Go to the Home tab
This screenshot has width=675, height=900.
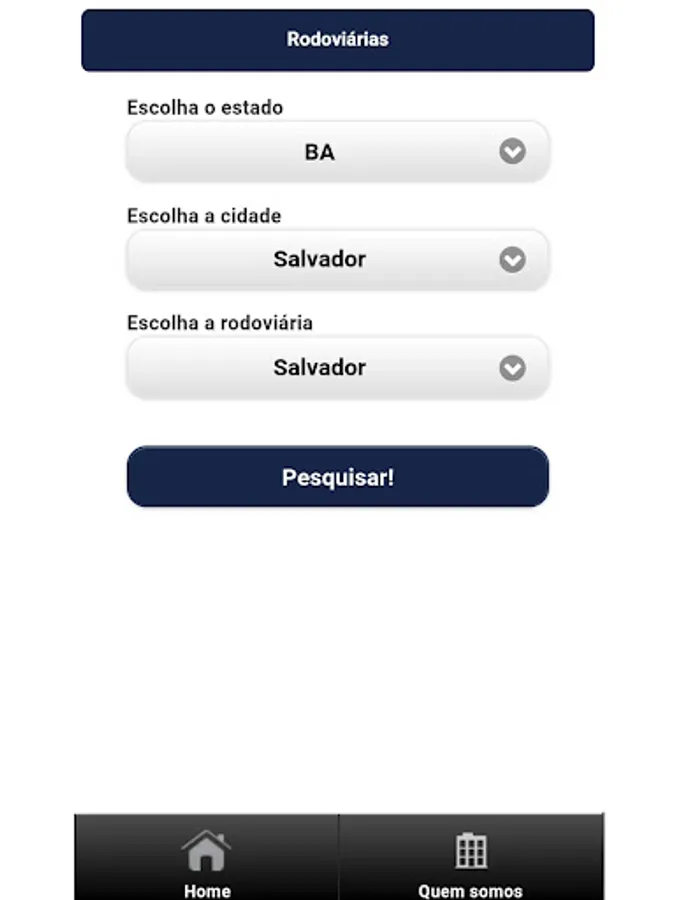(x=207, y=861)
